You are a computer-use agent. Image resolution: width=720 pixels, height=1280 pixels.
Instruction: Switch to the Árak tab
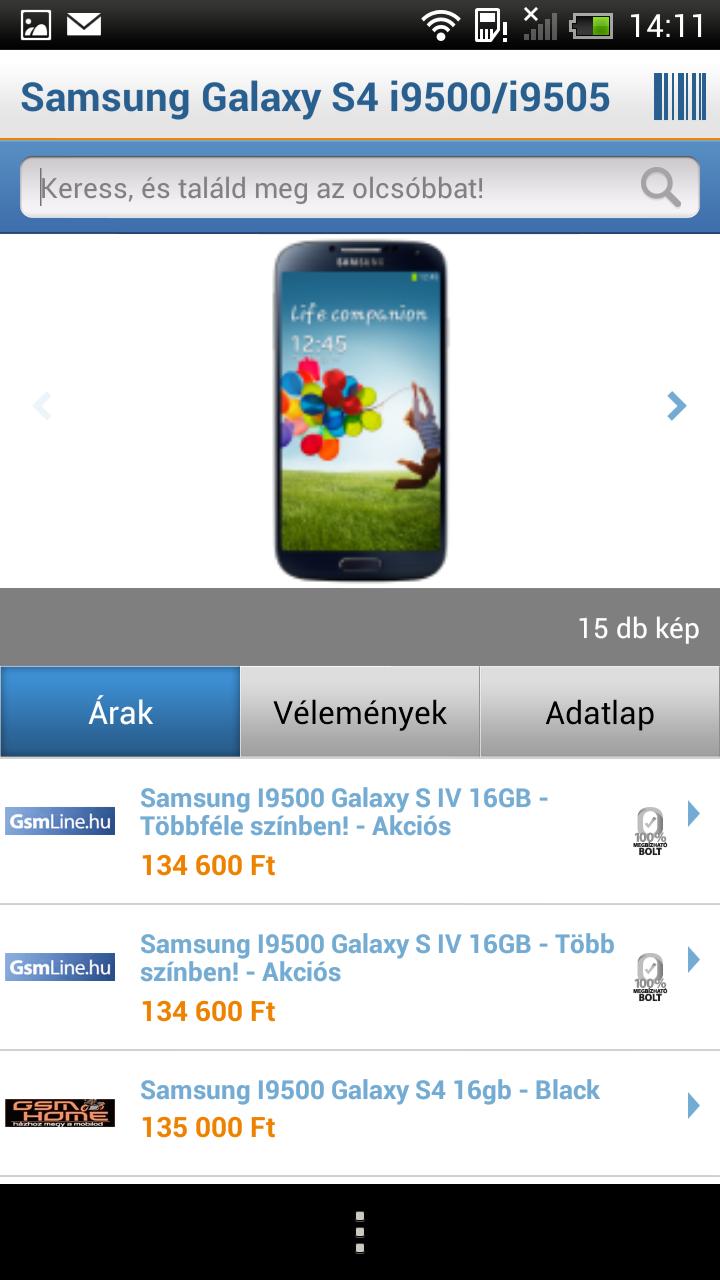tap(120, 712)
